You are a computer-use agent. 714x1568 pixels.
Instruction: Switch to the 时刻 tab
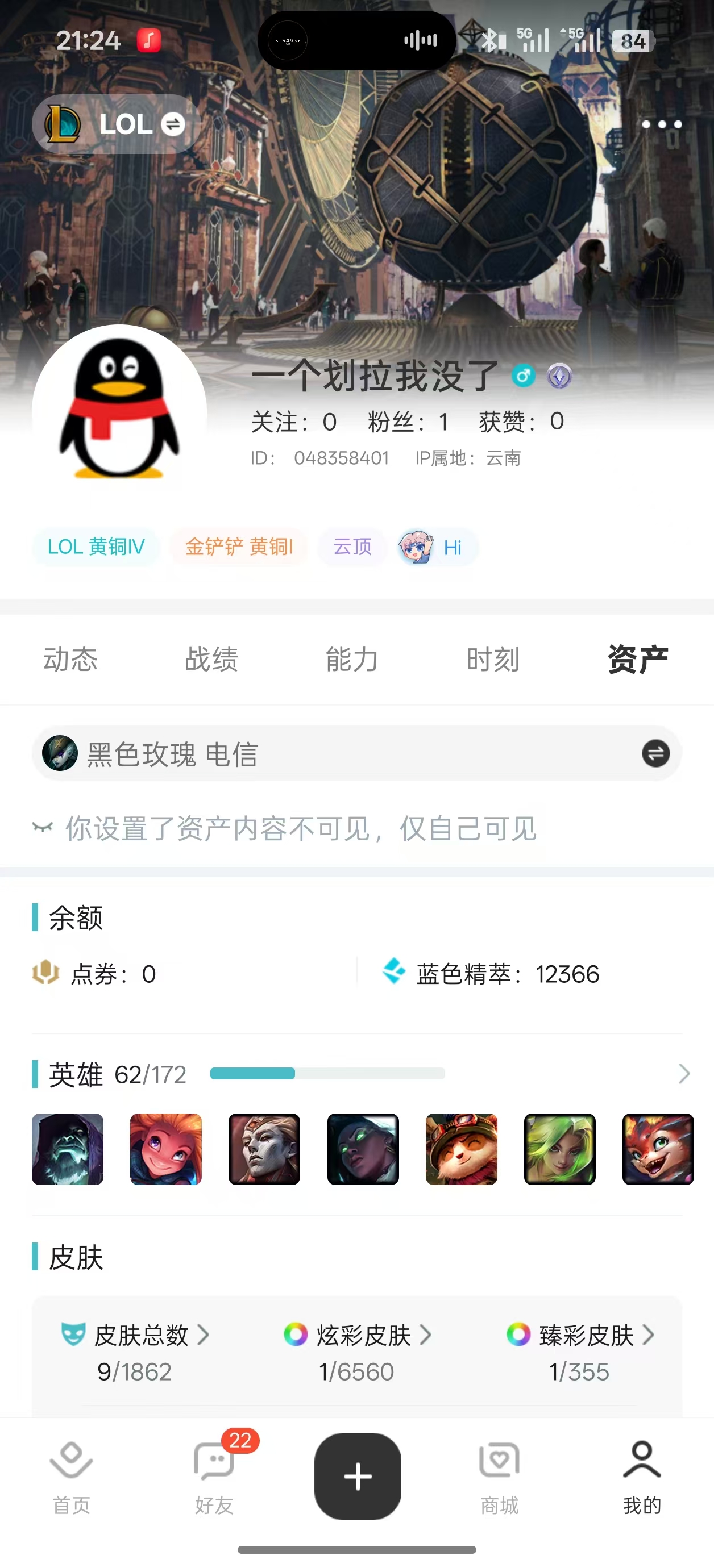tap(493, 659)
